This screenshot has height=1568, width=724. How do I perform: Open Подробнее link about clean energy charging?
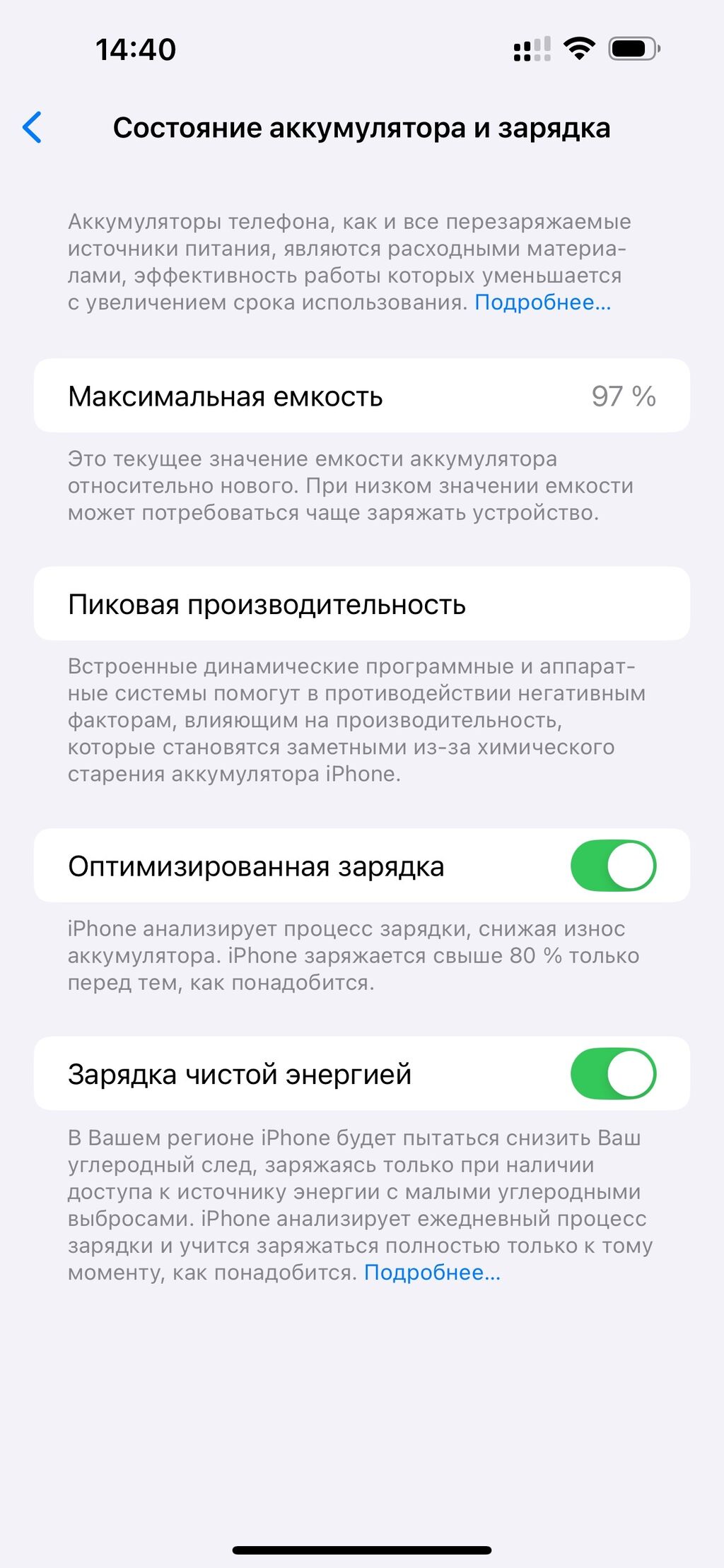coord(432,1273)
